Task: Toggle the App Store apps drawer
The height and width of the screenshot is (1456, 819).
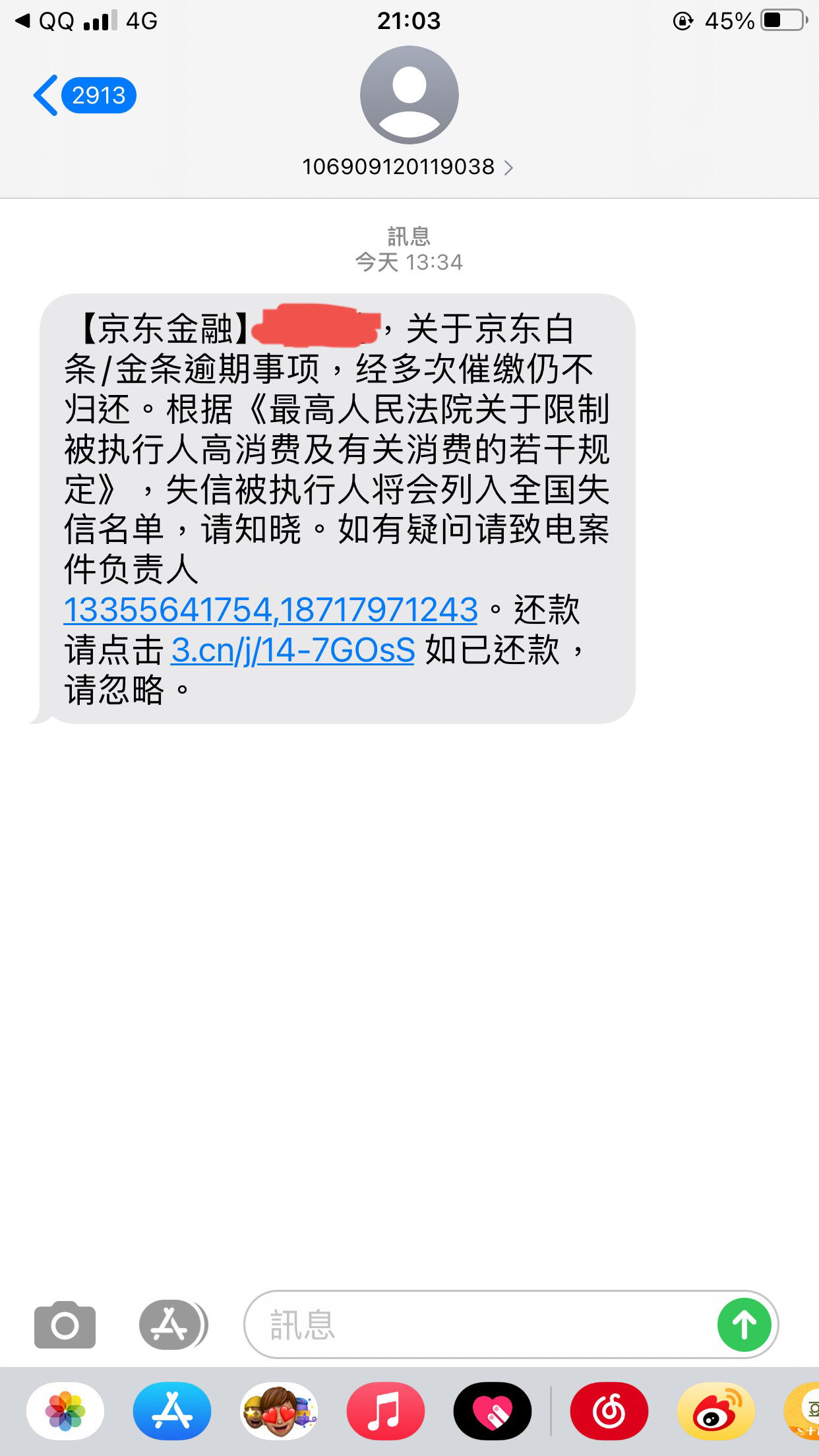Action: pos(173,1325)
